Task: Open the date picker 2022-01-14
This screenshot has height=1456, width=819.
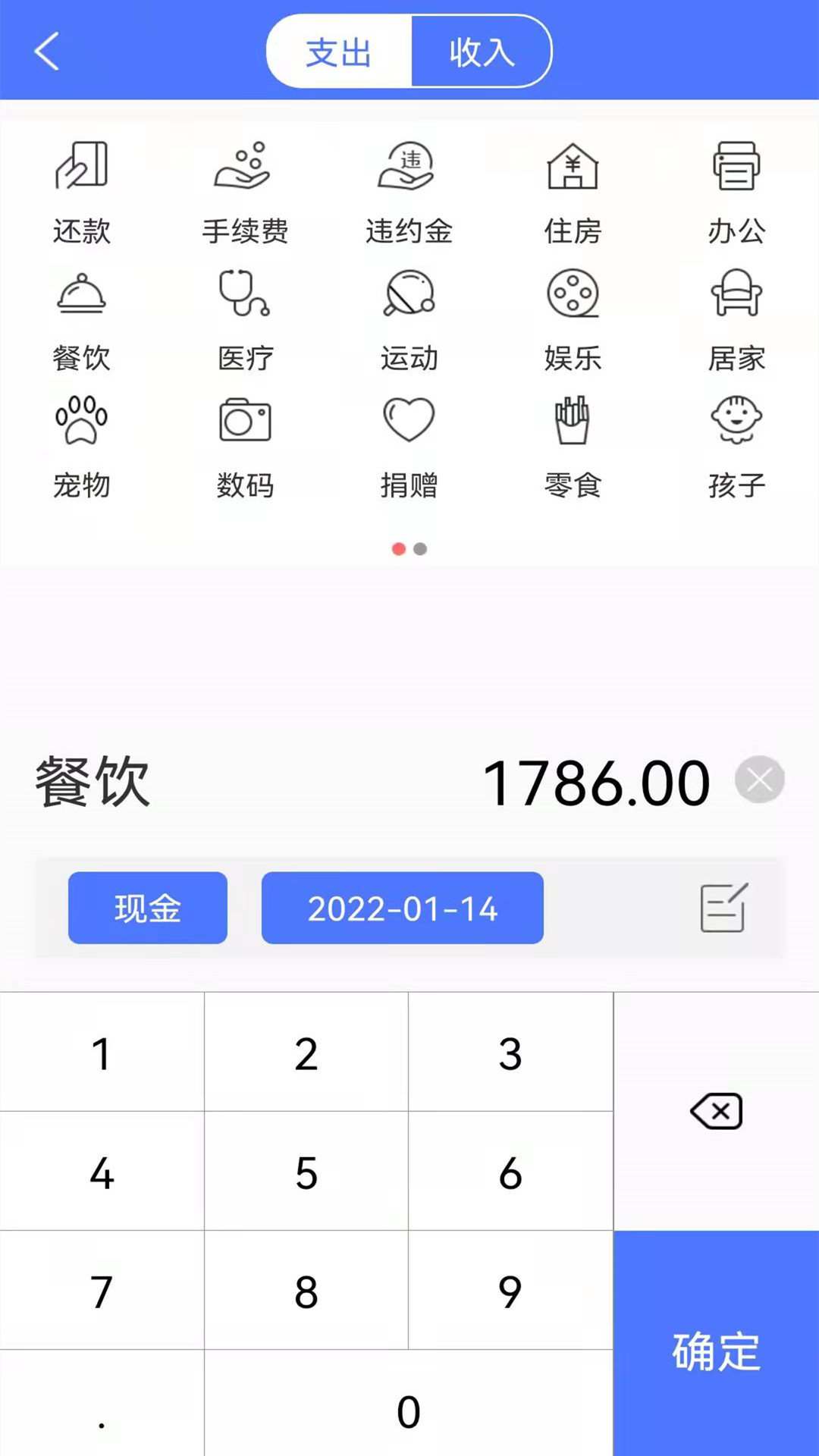Action: coord(403,908)
